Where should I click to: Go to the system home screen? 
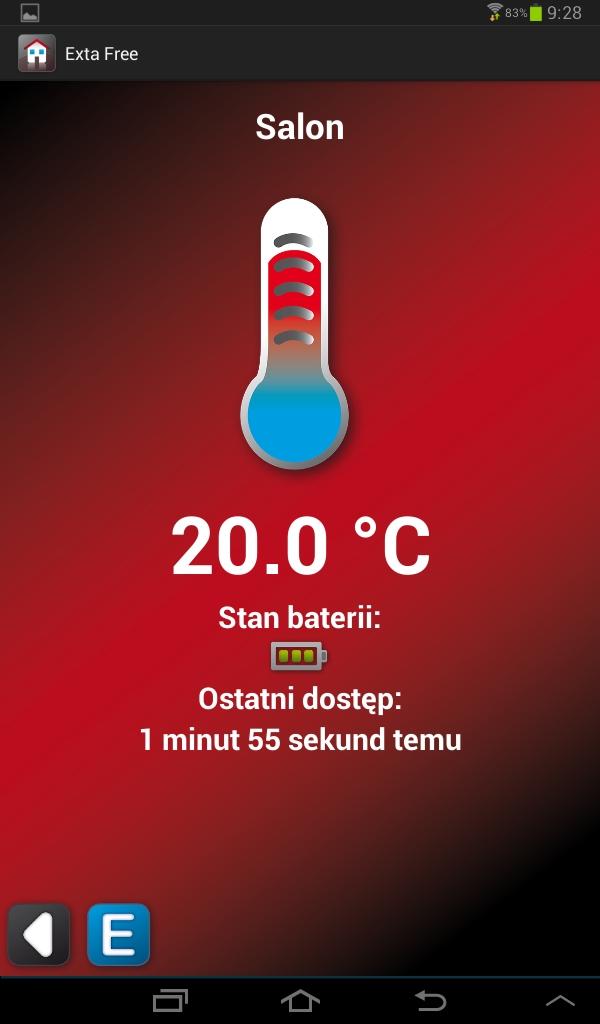pos(300,1000)
